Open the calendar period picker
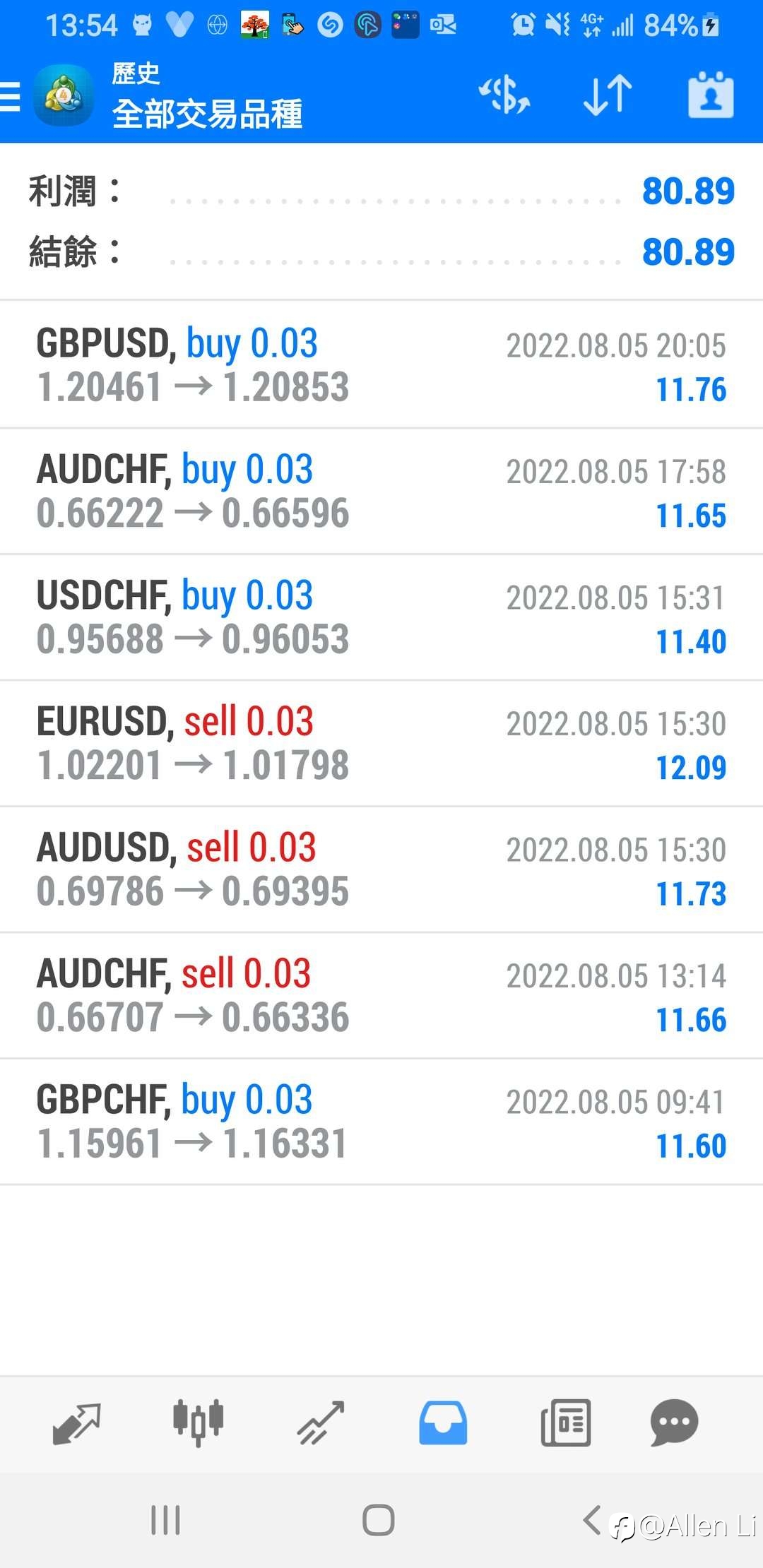Viewport: 763px width, 1568px height. (x=711, y=95)
